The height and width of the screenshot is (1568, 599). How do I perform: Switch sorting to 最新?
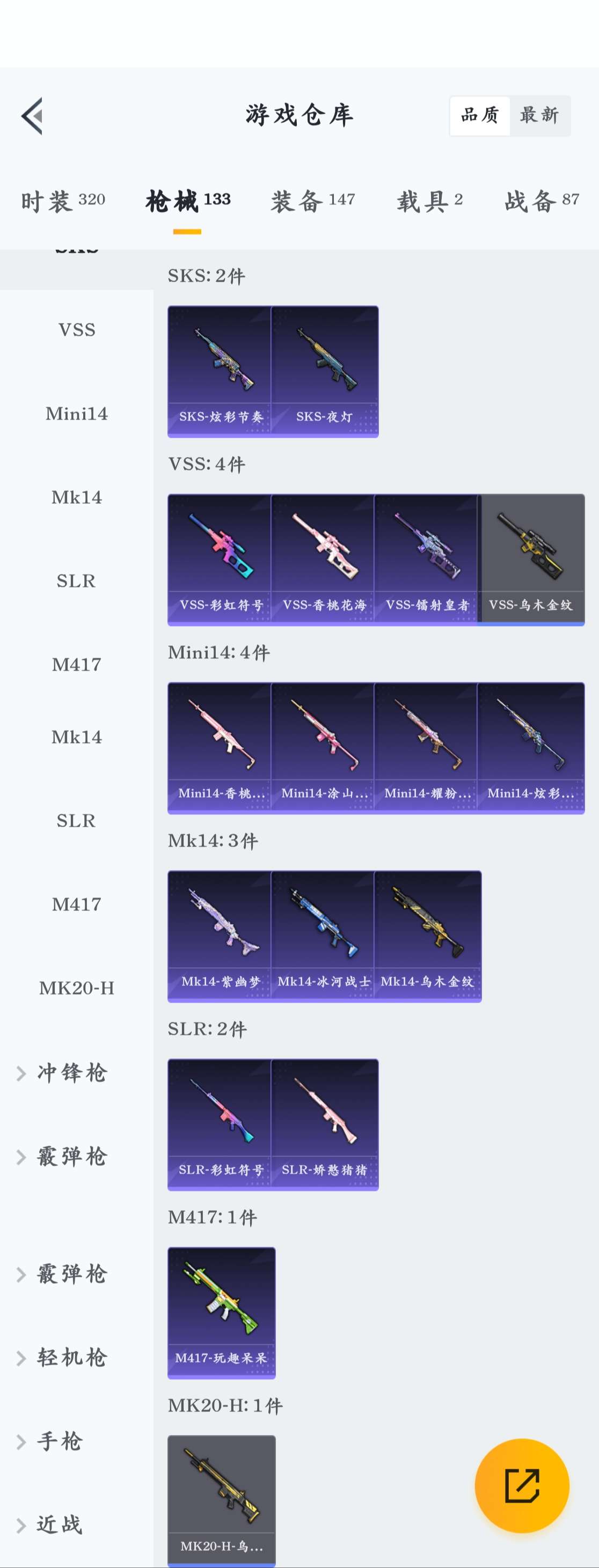click(x=539, y=115)
